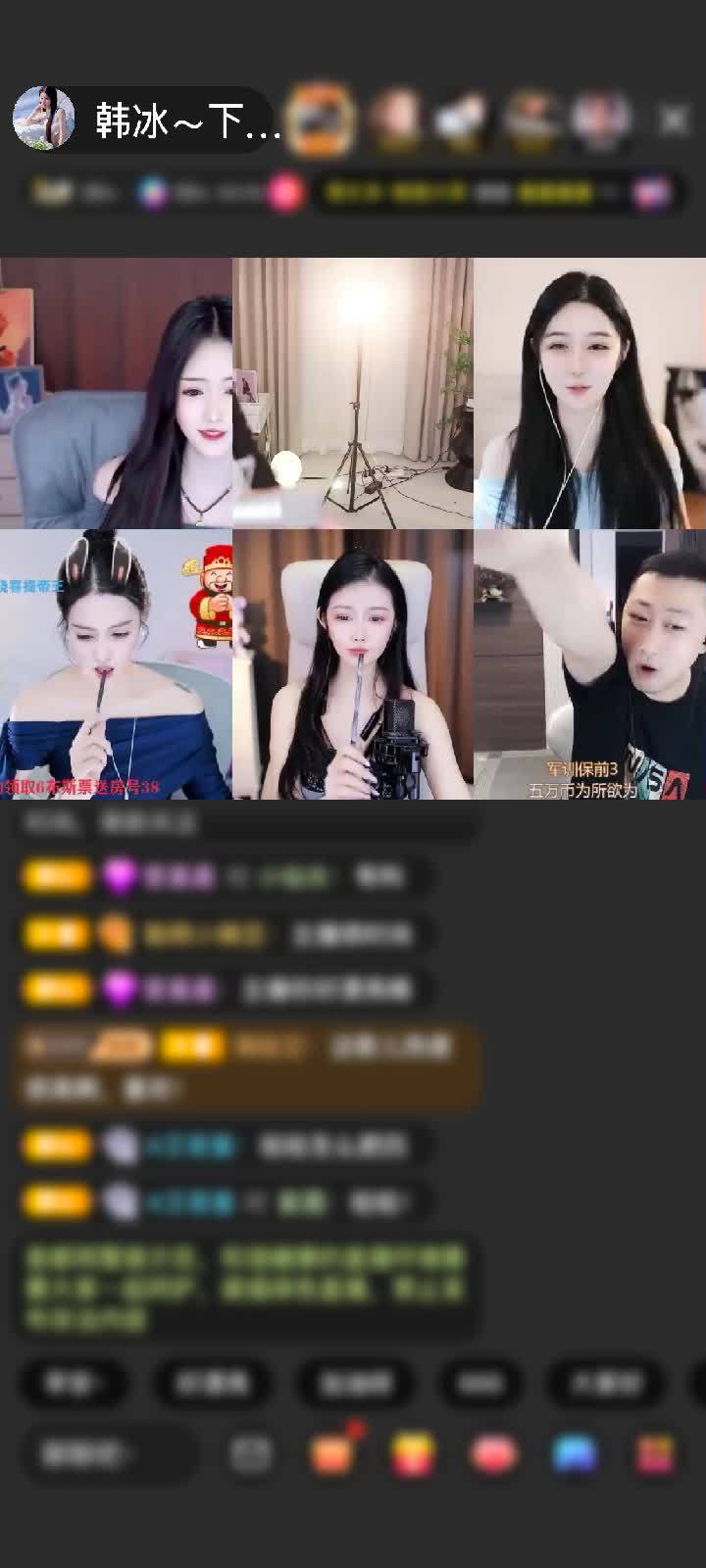Open the video tile with the tripod lamp
This screenshot has width=706, height=1568.
(353, 392)
